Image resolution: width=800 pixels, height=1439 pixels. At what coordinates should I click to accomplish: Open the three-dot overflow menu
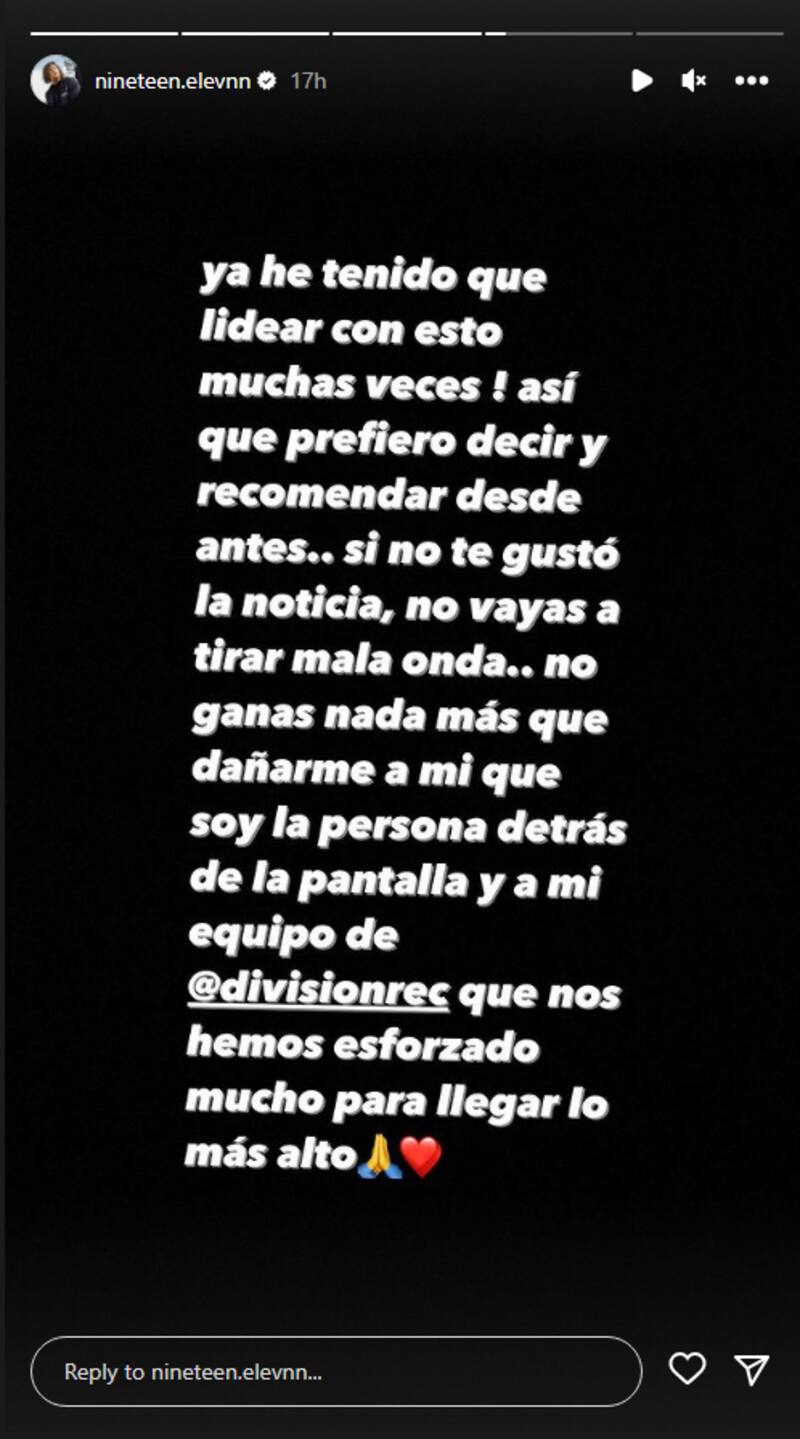tap(751, 81)
